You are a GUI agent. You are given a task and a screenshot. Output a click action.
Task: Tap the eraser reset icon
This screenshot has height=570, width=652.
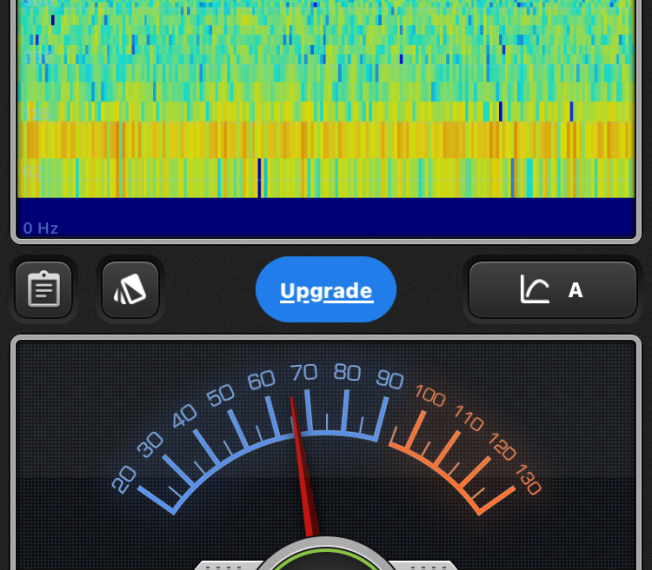point(130,290)
